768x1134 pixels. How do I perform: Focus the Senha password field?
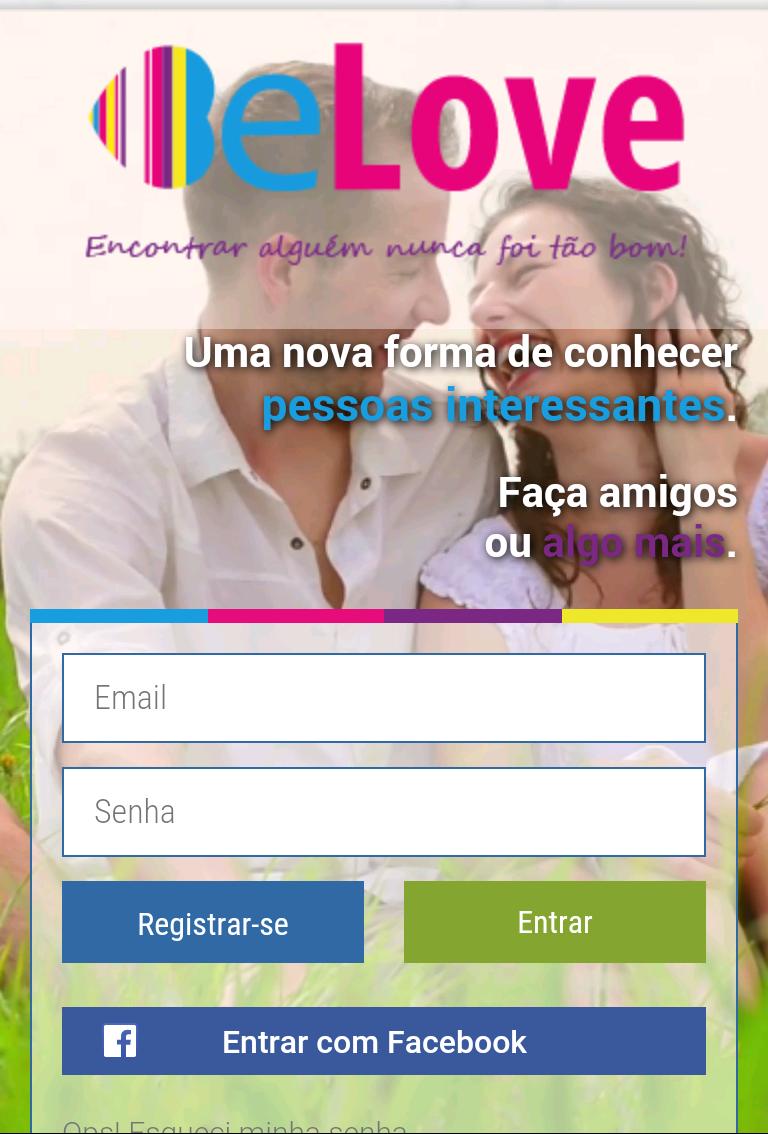(x=384, y=812)
